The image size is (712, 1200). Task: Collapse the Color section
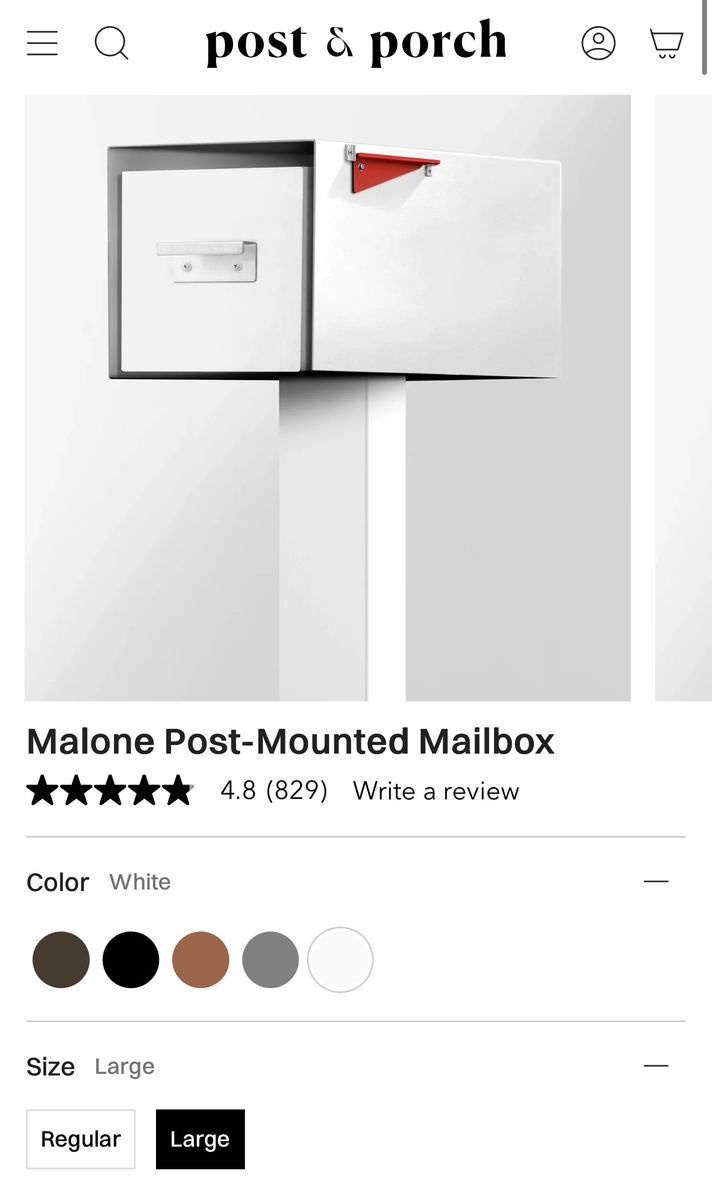pos(656,881)
